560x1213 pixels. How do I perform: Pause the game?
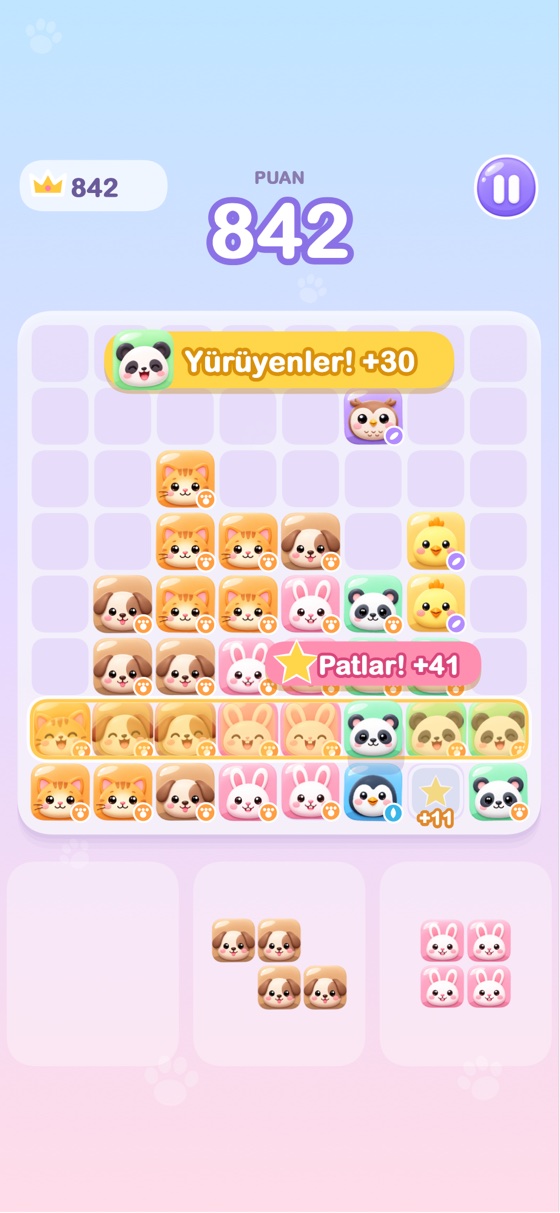(506, 187)
